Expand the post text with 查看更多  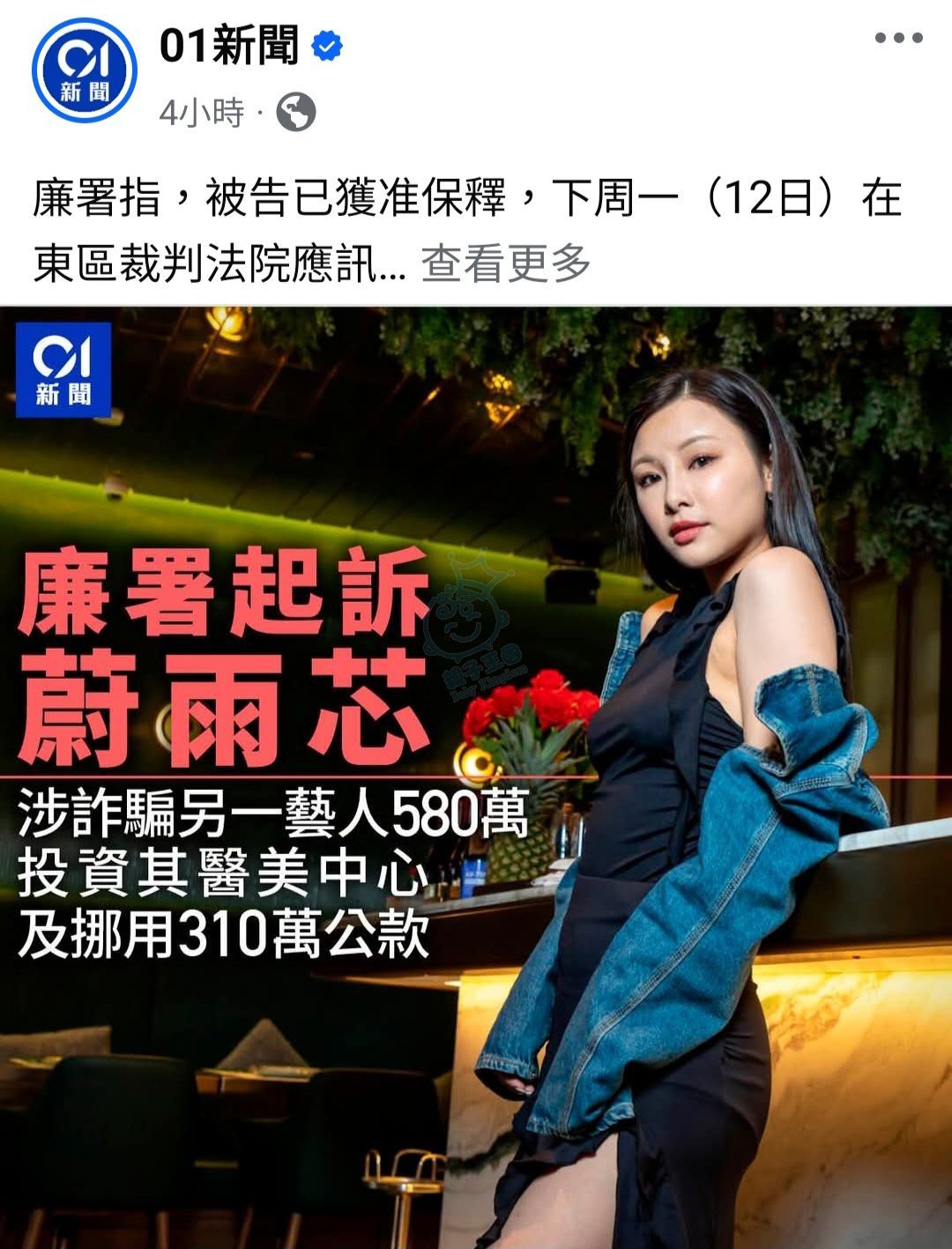tap(505, 264)
